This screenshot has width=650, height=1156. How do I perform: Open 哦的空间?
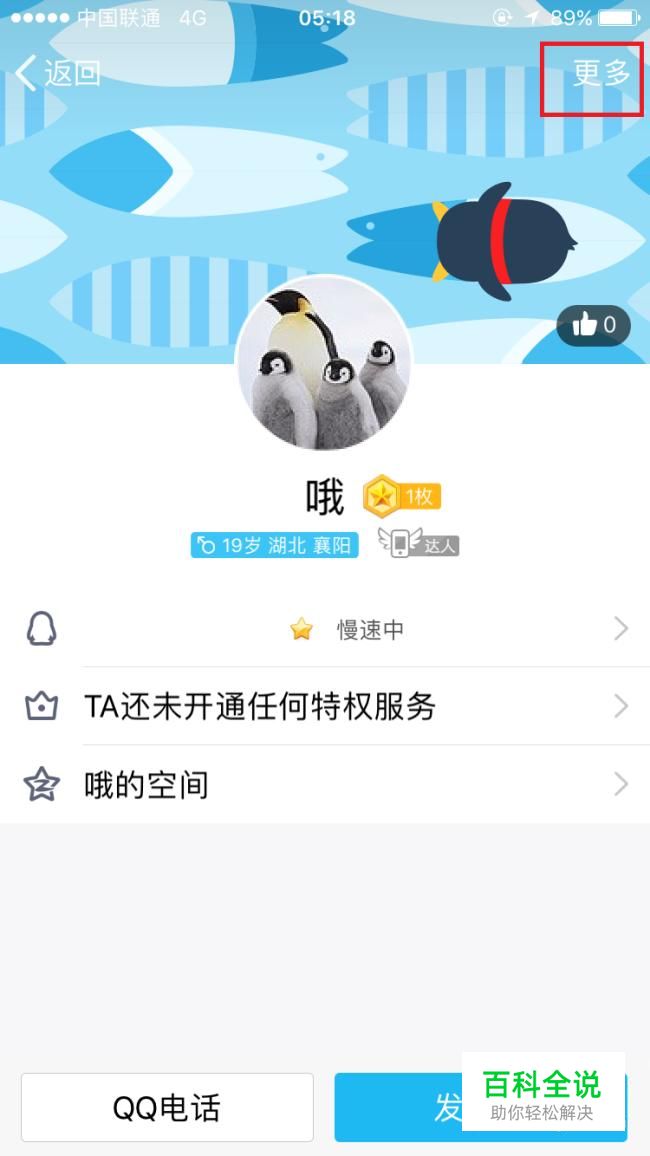[x=325, y=784]
